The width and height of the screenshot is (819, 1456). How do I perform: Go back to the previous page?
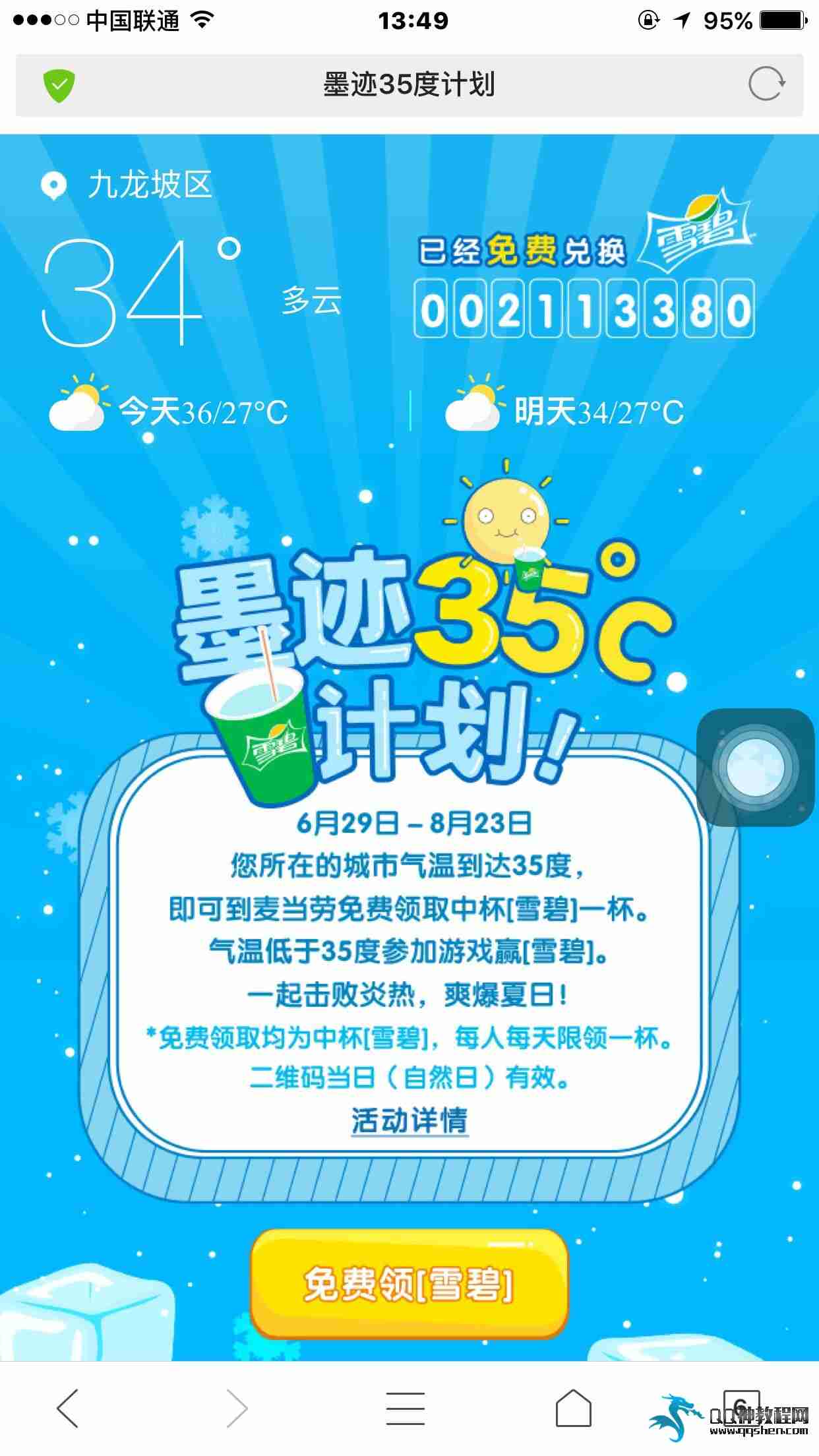pos(68,1408)
